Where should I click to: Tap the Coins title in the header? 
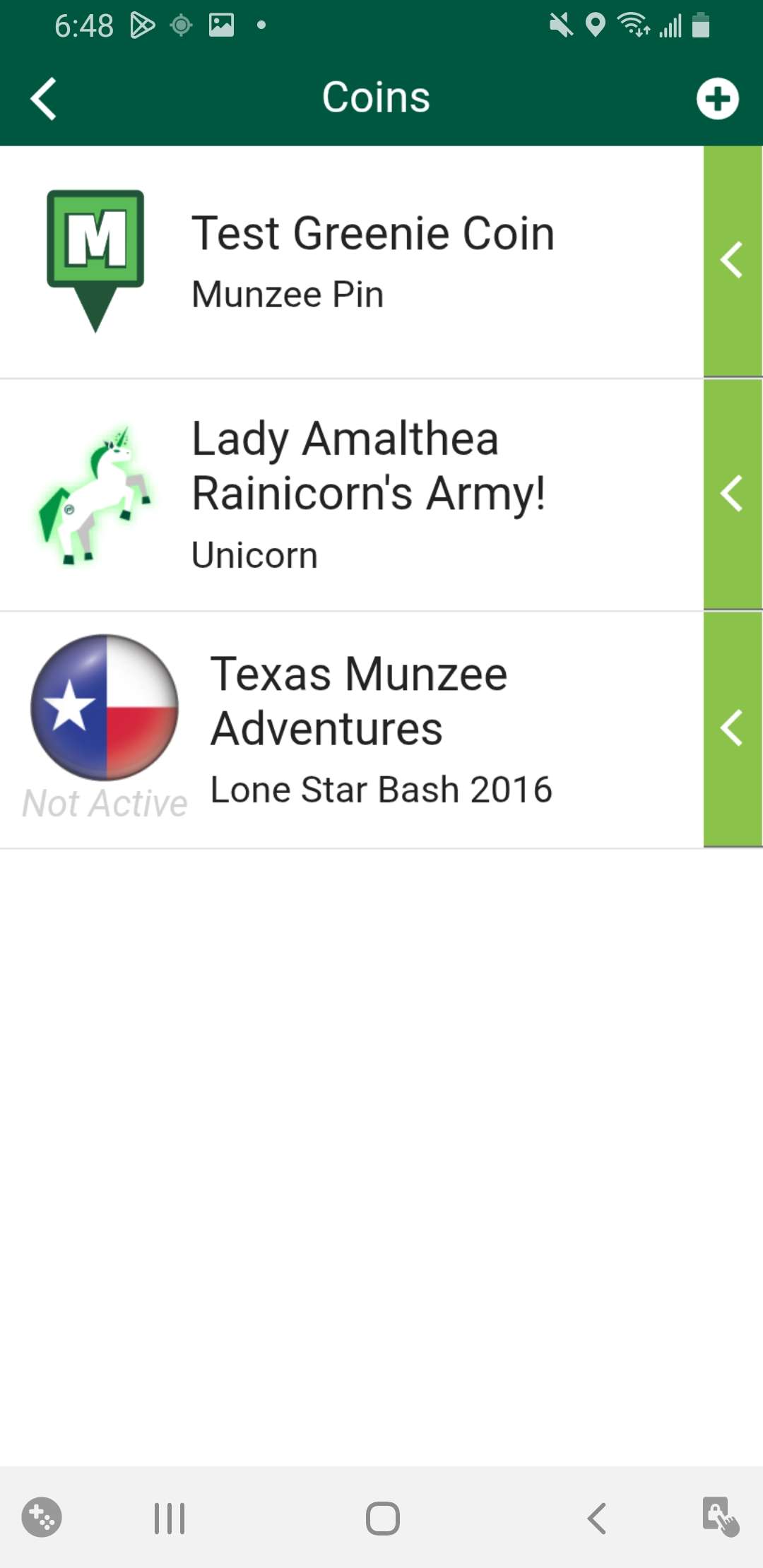pos(377,97)
